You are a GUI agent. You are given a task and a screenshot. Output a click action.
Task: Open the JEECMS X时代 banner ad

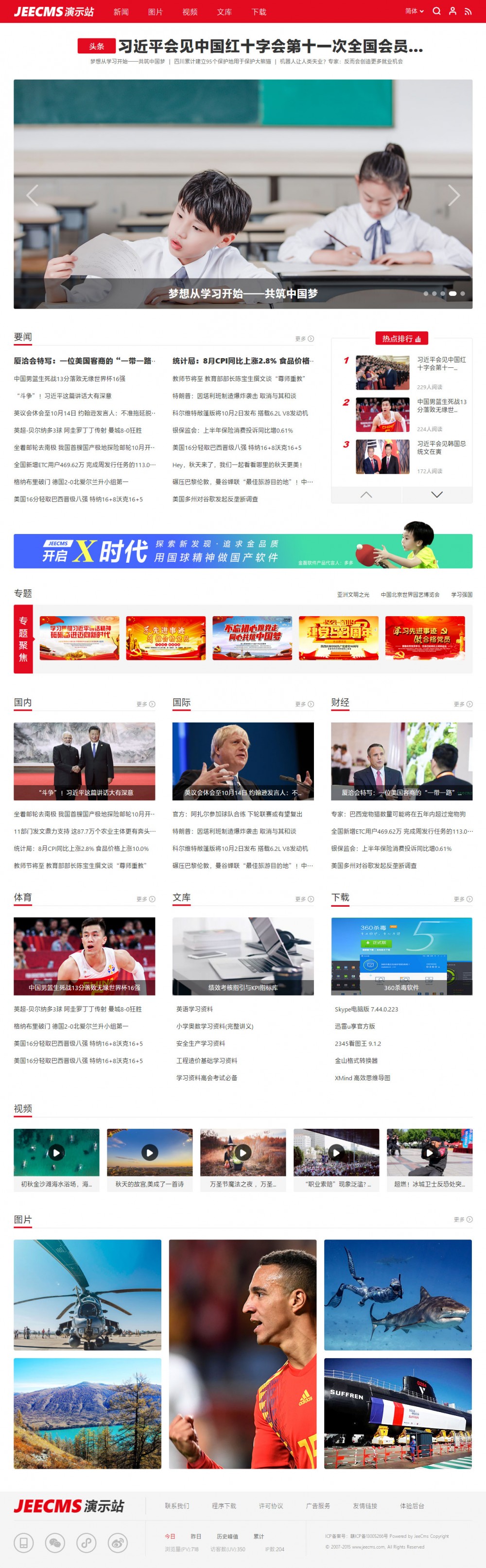click(x=243, y=550)
